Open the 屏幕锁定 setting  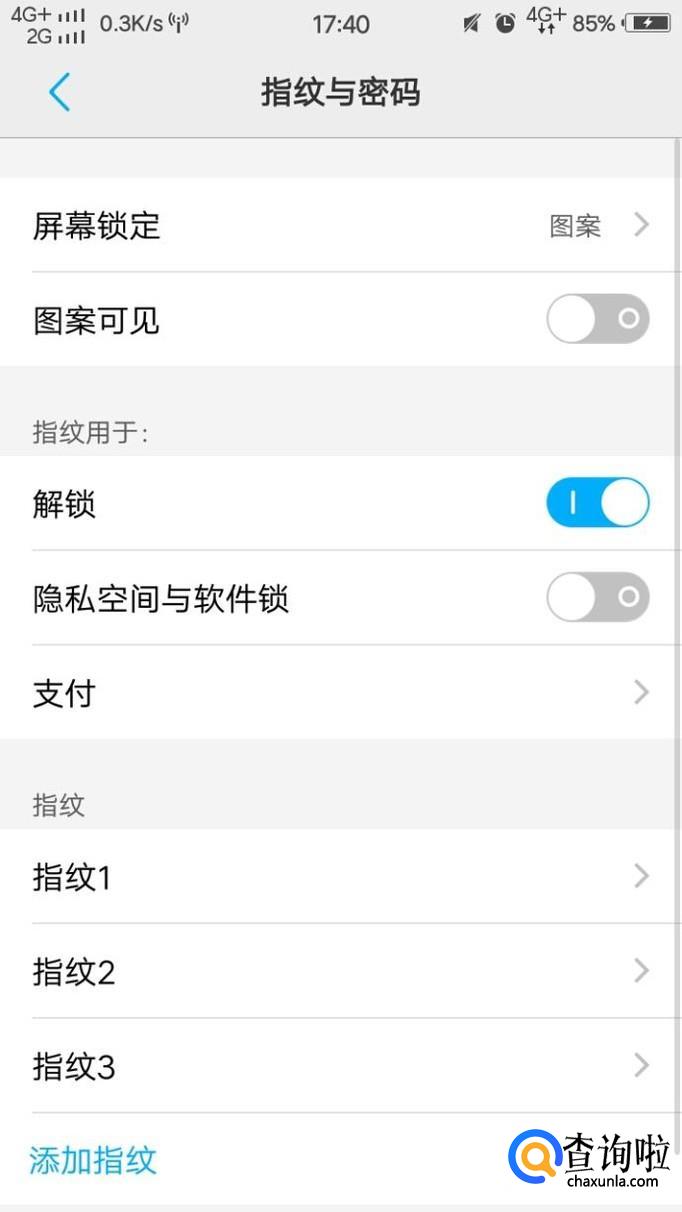click(x=340, y=226)
